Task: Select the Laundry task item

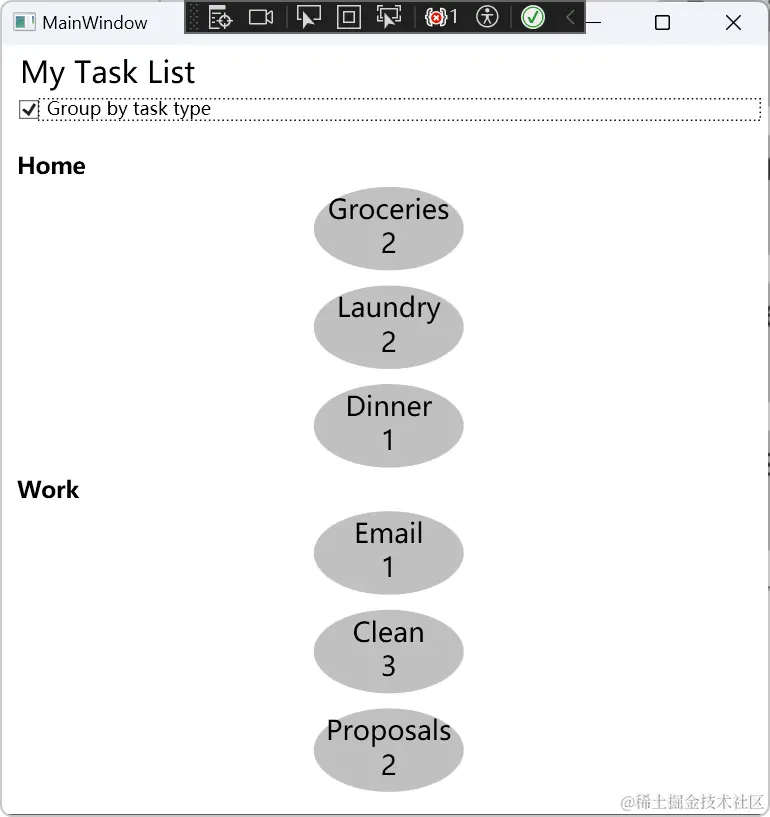Action: tap(388, 325)
